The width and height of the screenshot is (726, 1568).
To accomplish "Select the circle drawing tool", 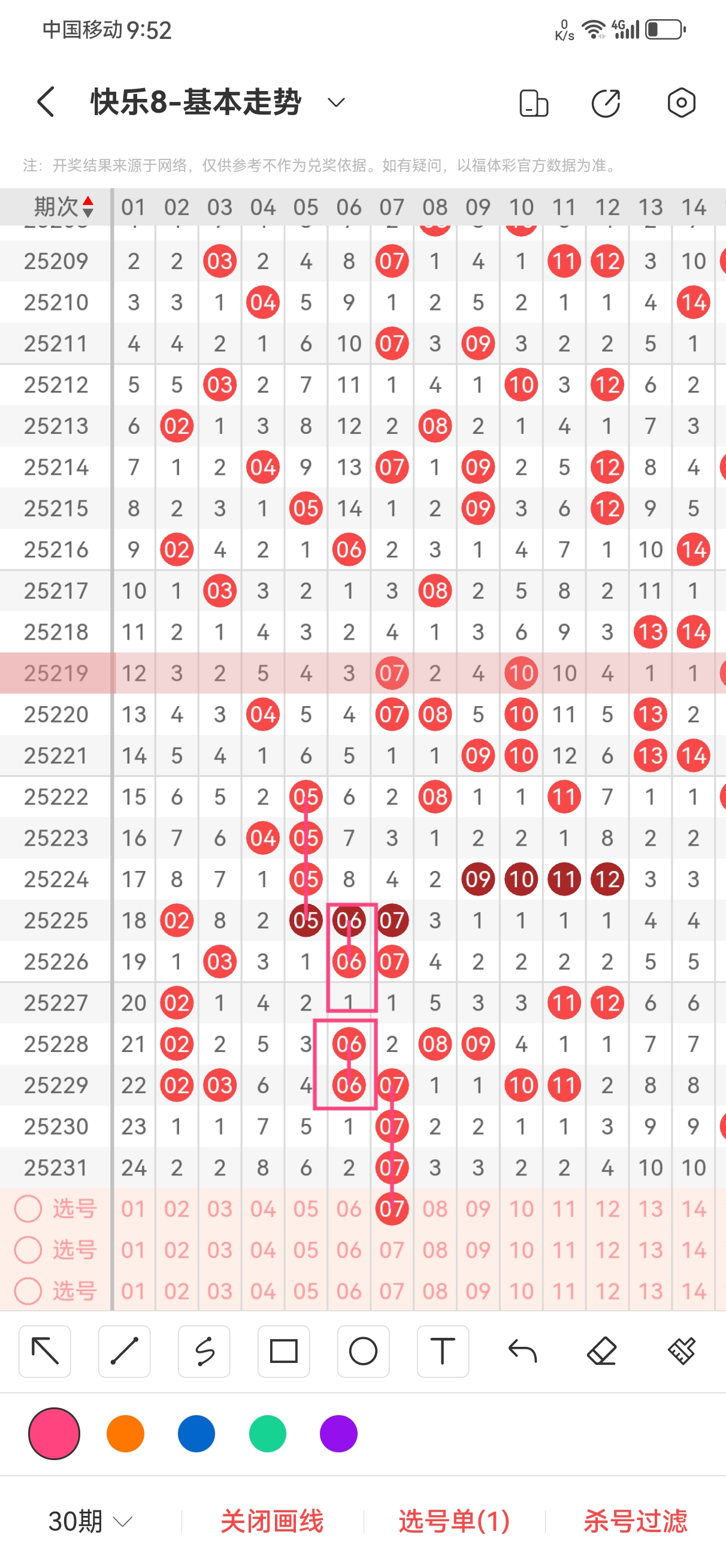I will (364, 1351).
